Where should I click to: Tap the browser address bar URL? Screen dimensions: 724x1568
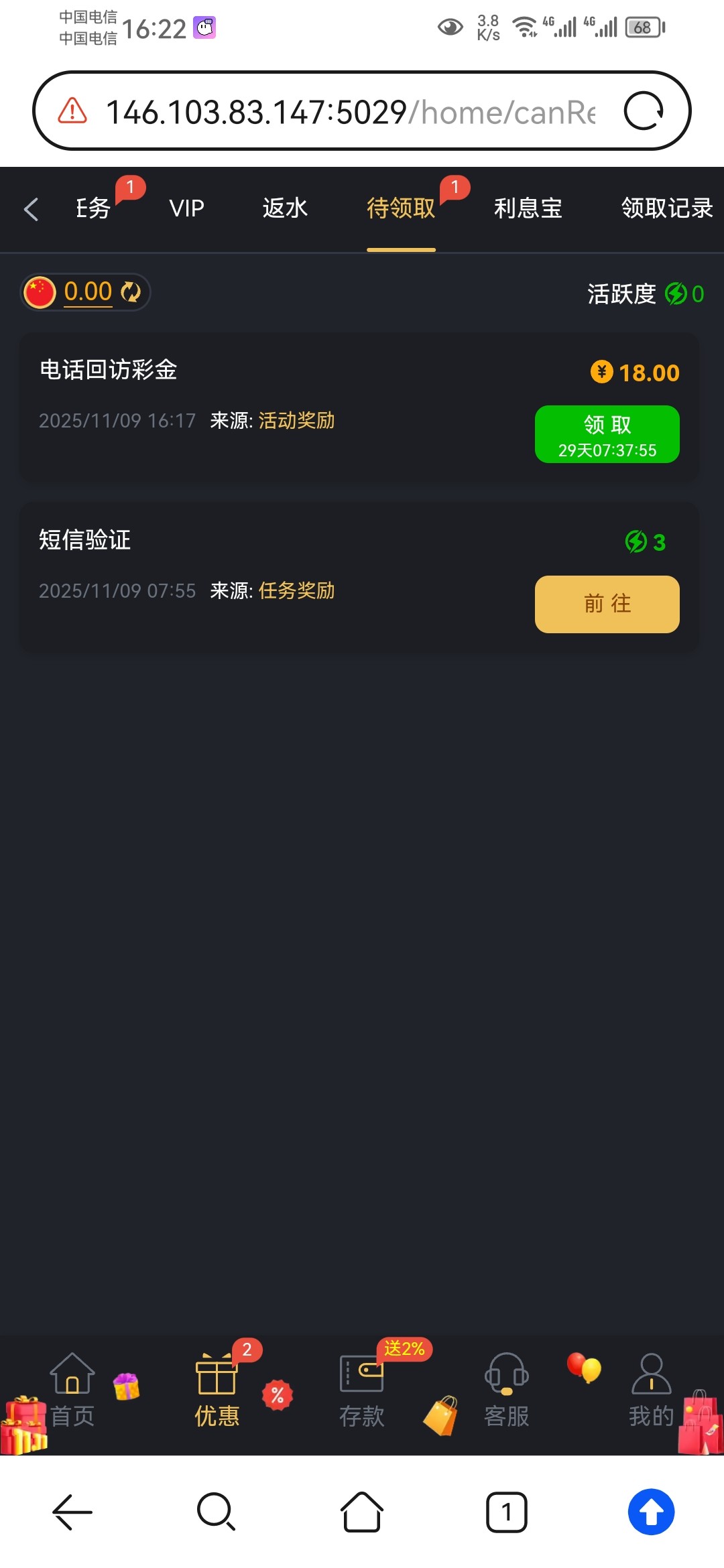point(349,112)
